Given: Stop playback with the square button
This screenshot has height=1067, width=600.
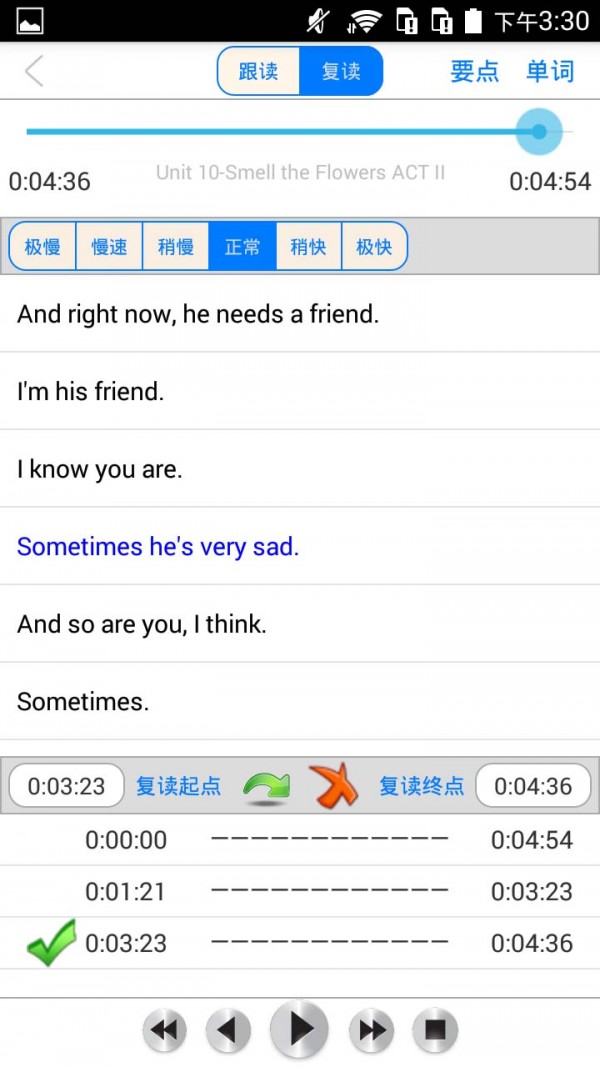Looking at the screenshot, I should [434, 1030].
